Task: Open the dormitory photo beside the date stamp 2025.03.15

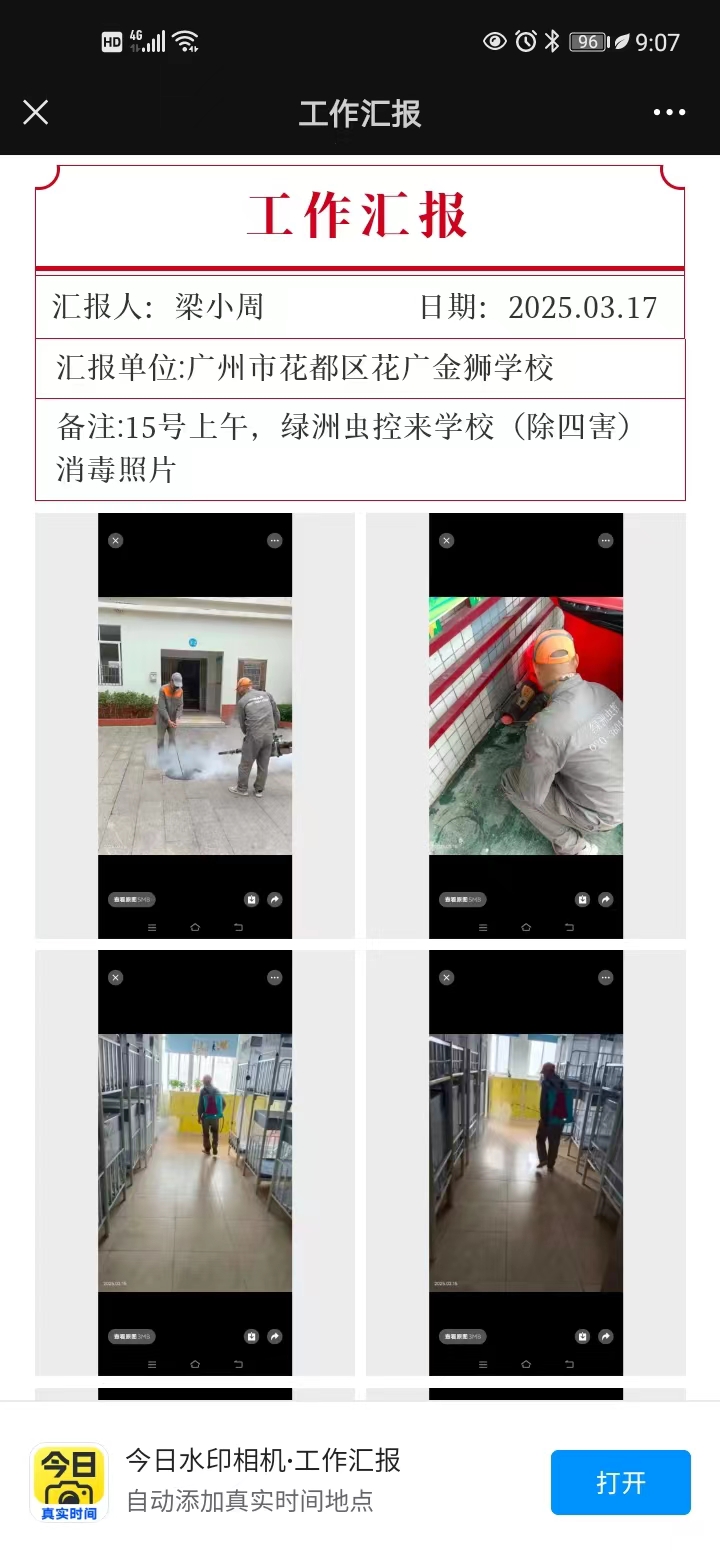Action: [x=195, y=1163]
